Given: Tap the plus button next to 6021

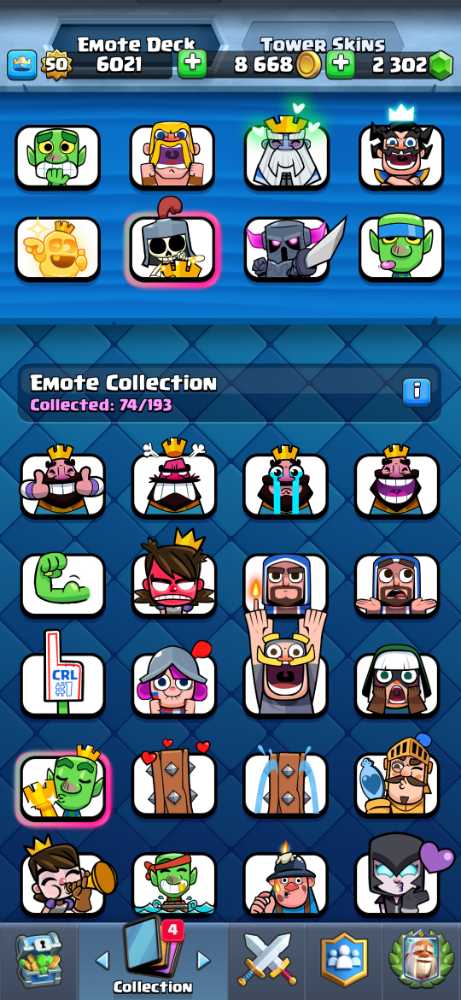Looking at the screenshot, I should (x=192, y=64).
